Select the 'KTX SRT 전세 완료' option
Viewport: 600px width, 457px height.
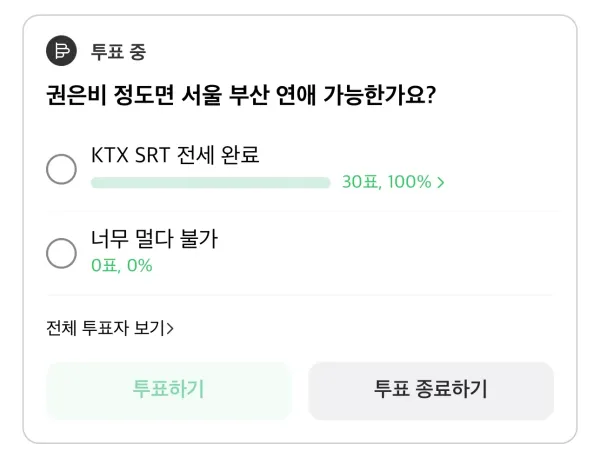click(62, 169)
